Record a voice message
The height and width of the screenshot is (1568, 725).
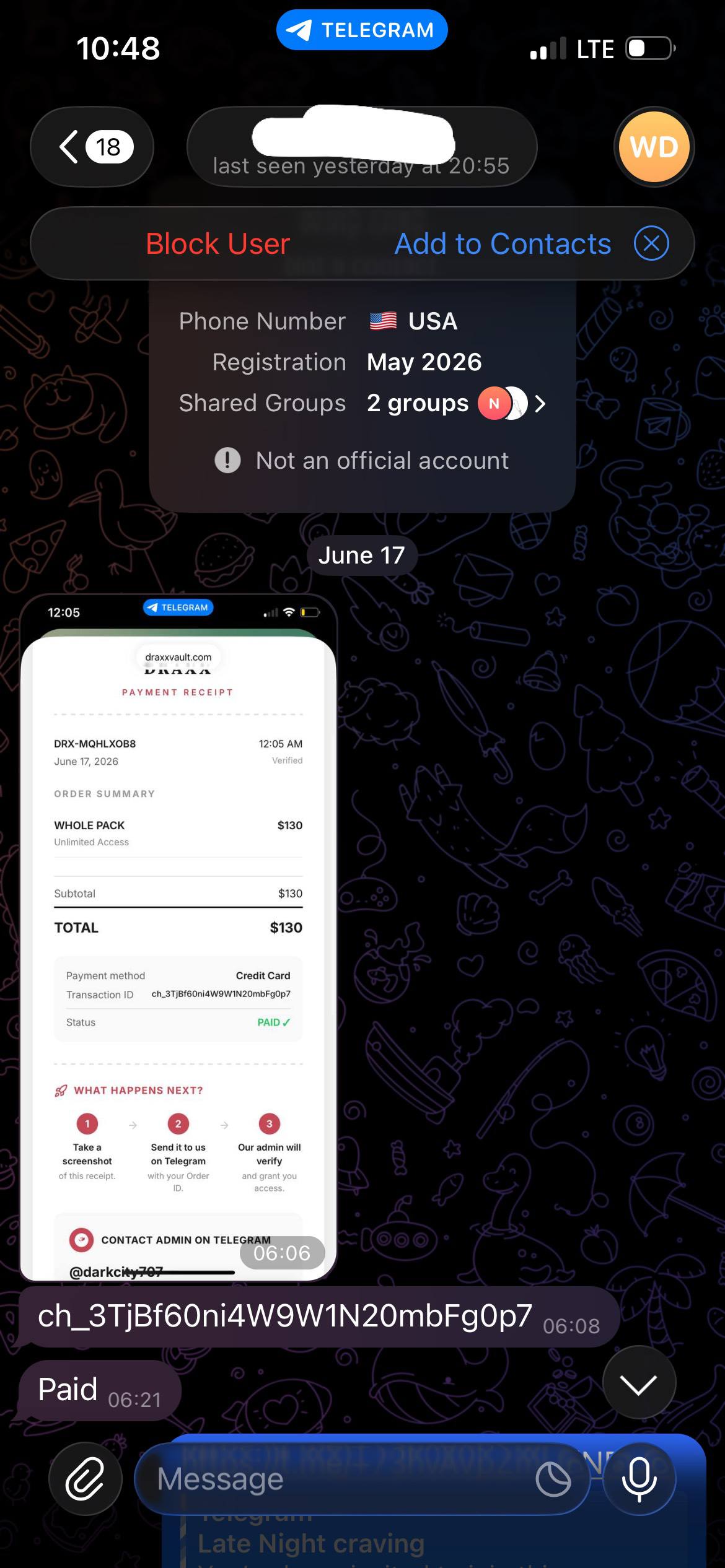(x=639, y=1479)
